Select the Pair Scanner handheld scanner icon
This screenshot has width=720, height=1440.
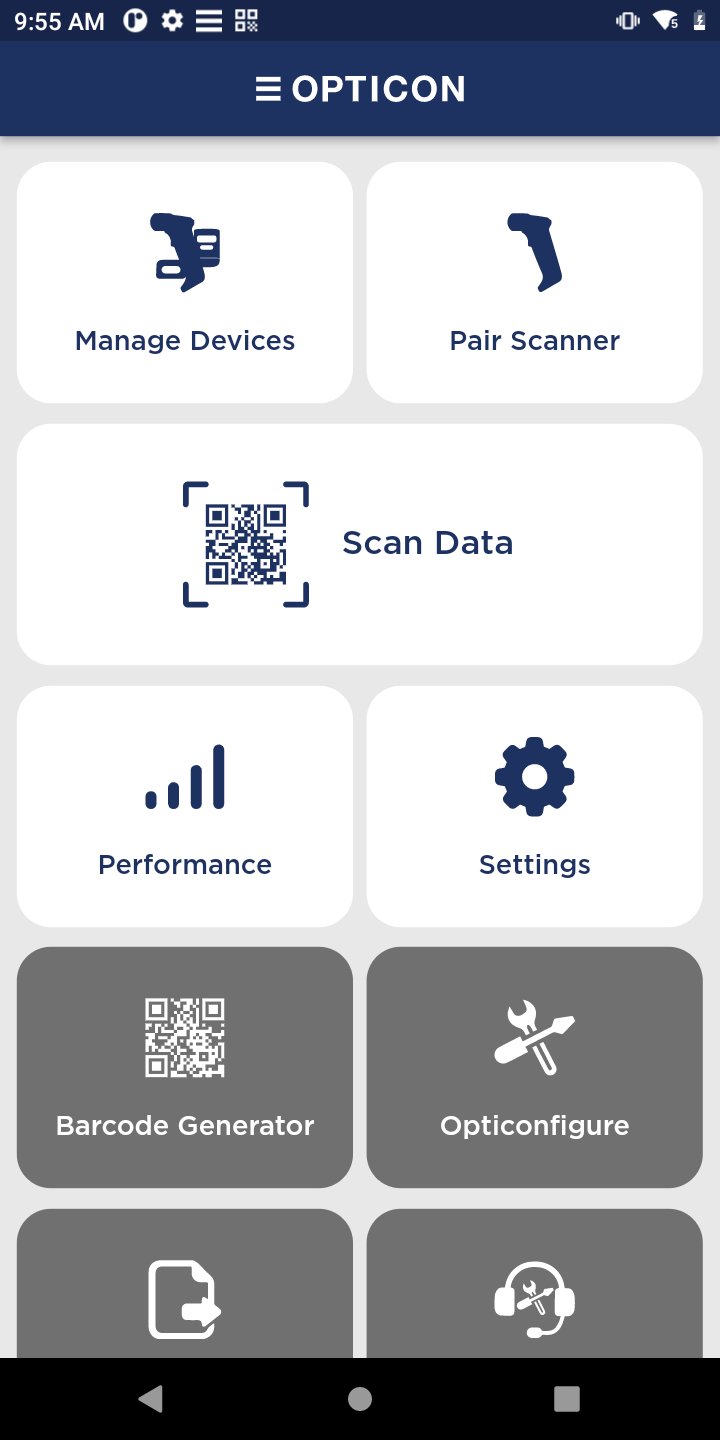pyautogui.click(x=534, y=252)
